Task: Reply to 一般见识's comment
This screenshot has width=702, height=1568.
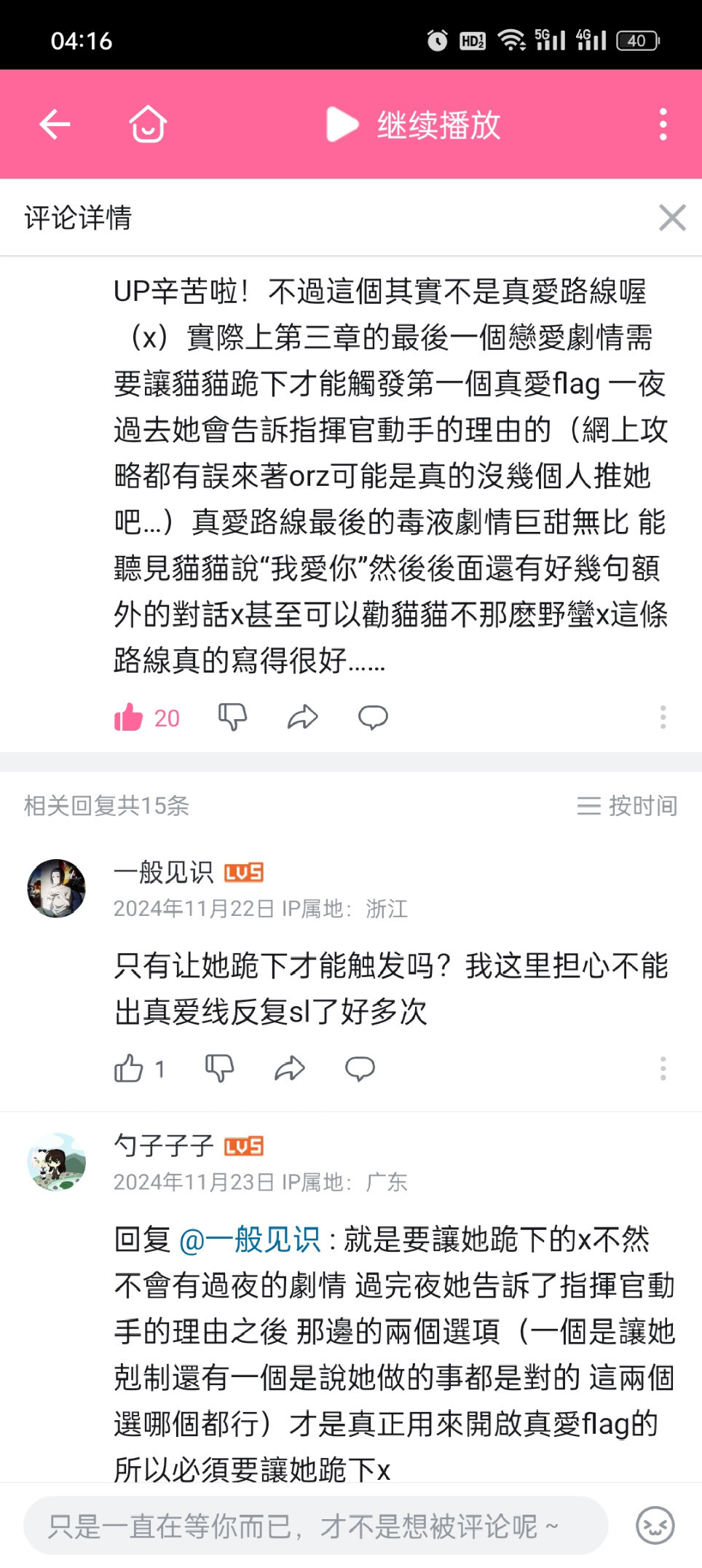Action: (360, 1069)
